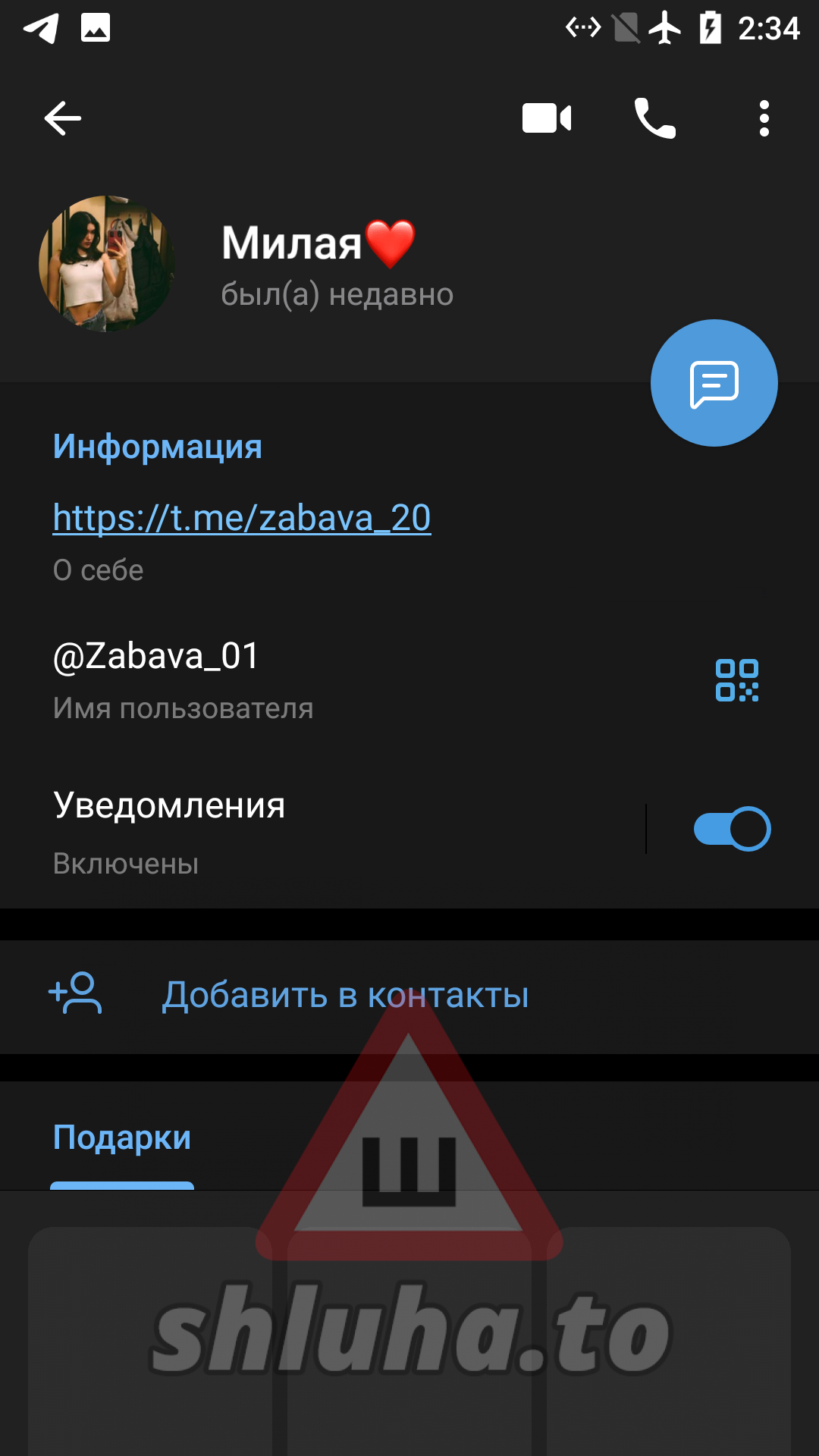Open the three-dot overflow menu
The height and width of the screenshot is (1456, 819).
(764, 118)
